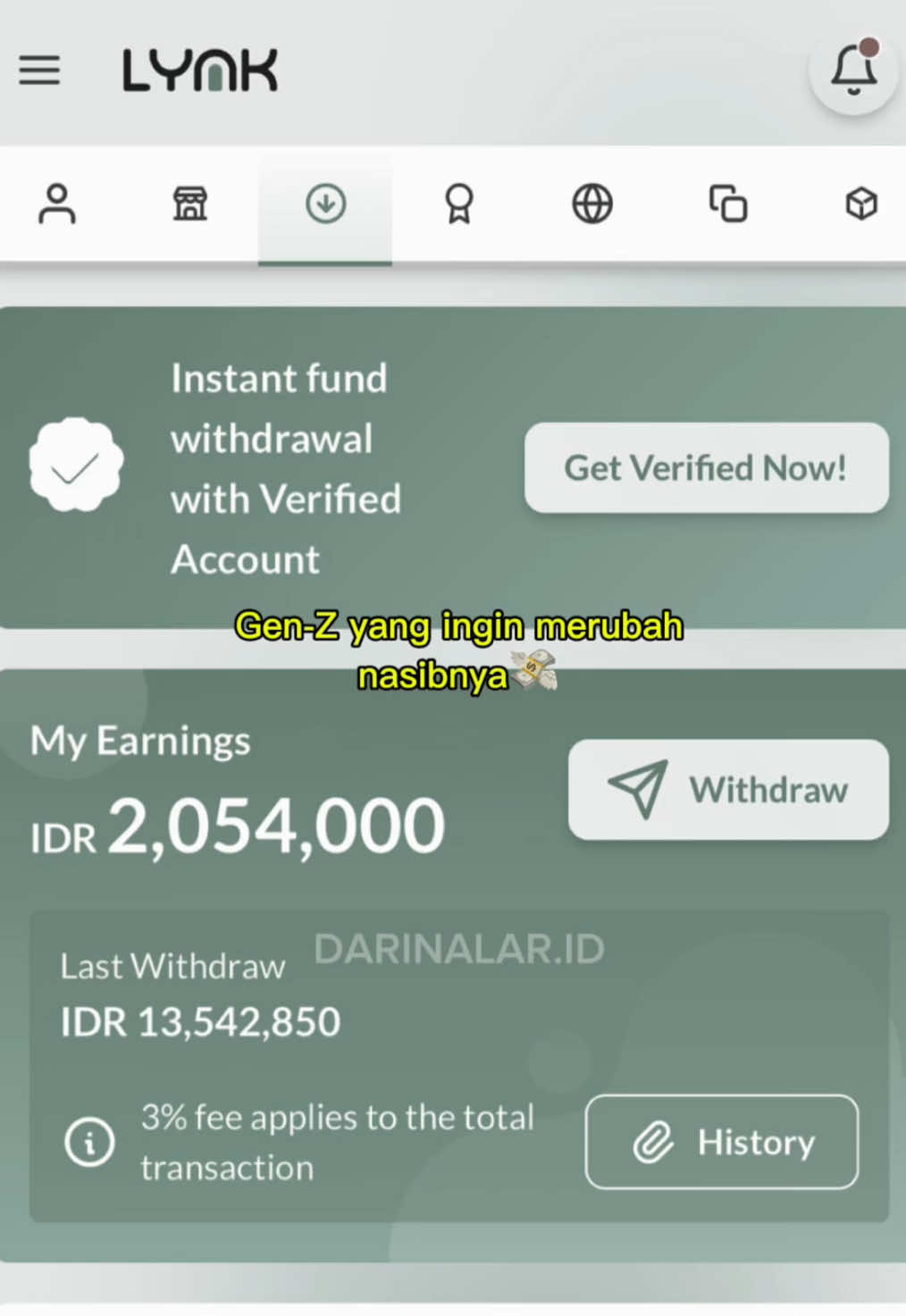Image resolution: width=906 pixels, height=1316 pixels.
Task: Click the verified checkmark seal graphic
Action: pos(77,465)
